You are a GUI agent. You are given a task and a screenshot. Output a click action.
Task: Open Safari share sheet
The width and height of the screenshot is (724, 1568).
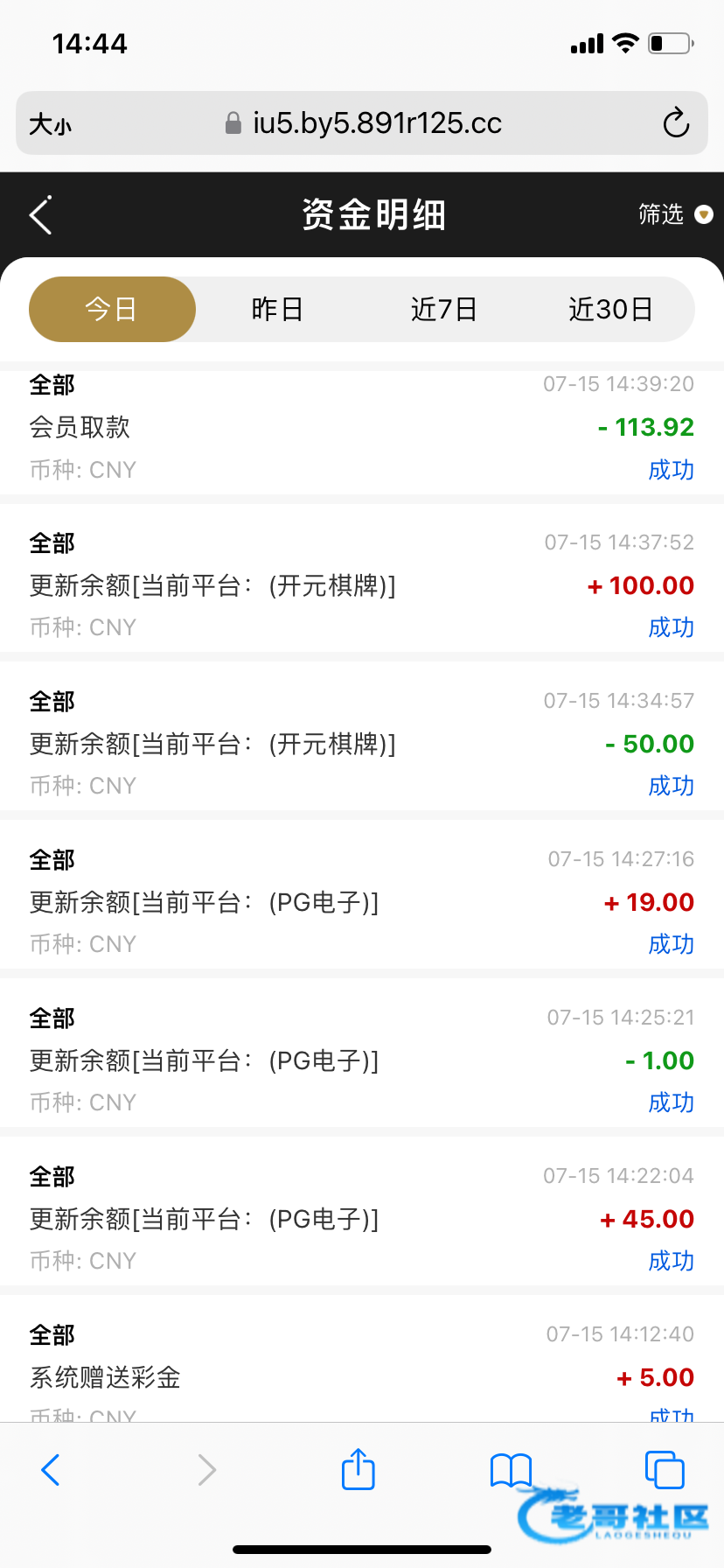(358, 1469)
